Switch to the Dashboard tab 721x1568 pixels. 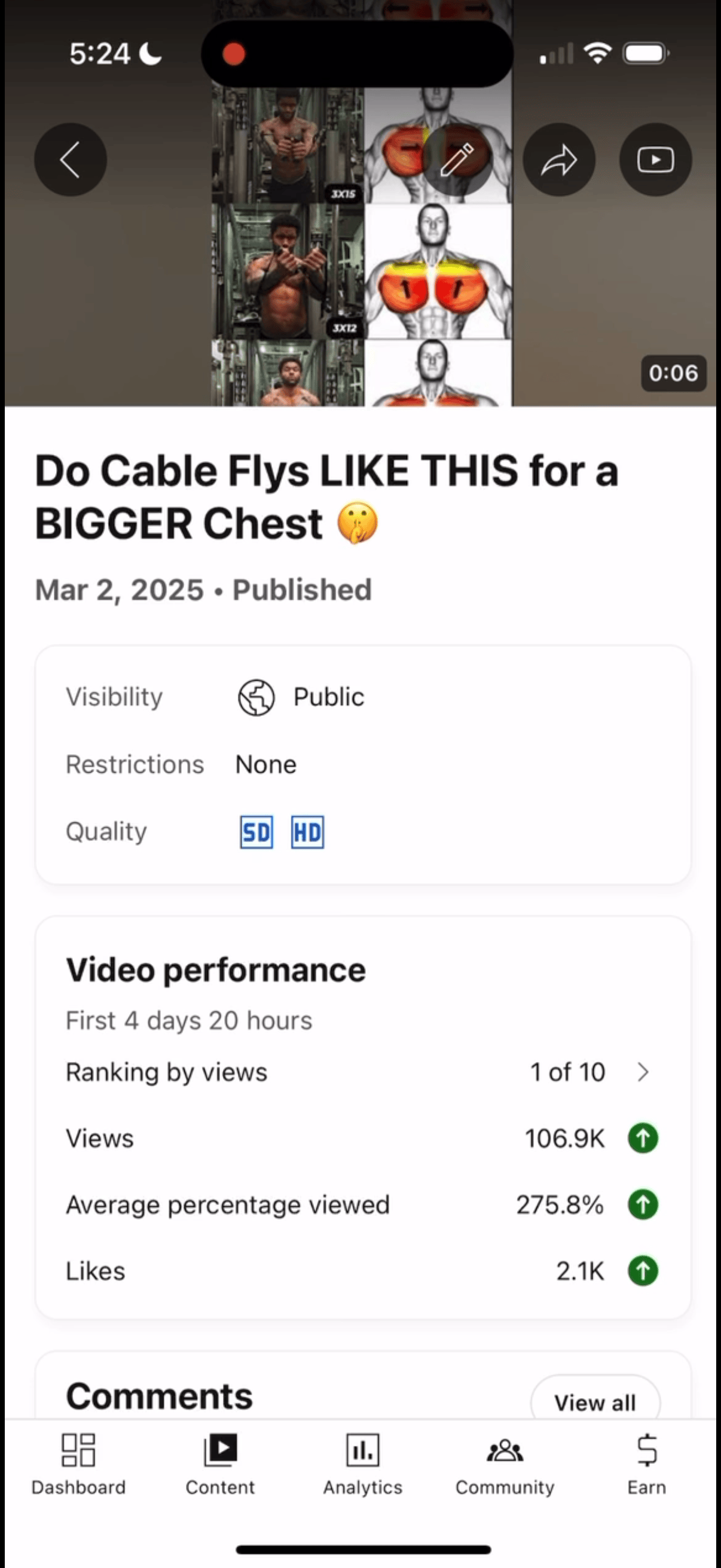(x=78, y=1465)
